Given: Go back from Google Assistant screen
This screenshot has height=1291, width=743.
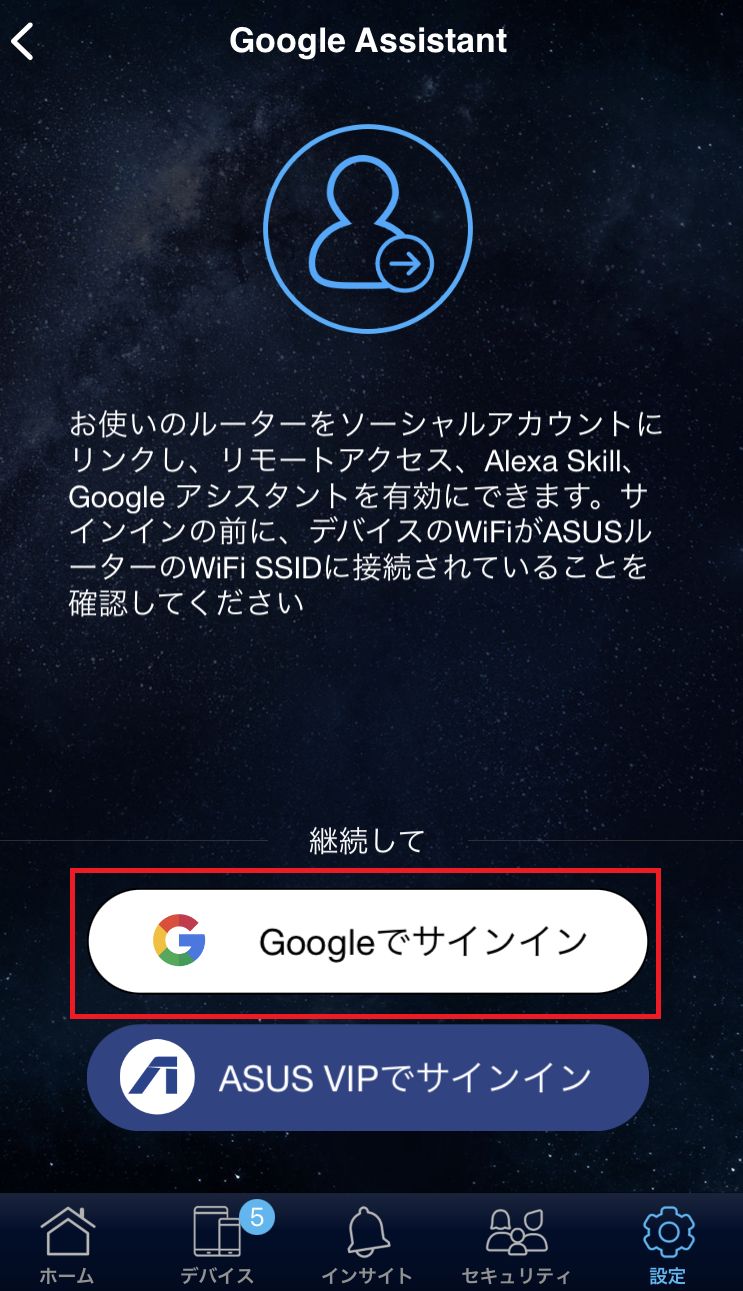Looking at the screenshot, I should 23,42.
